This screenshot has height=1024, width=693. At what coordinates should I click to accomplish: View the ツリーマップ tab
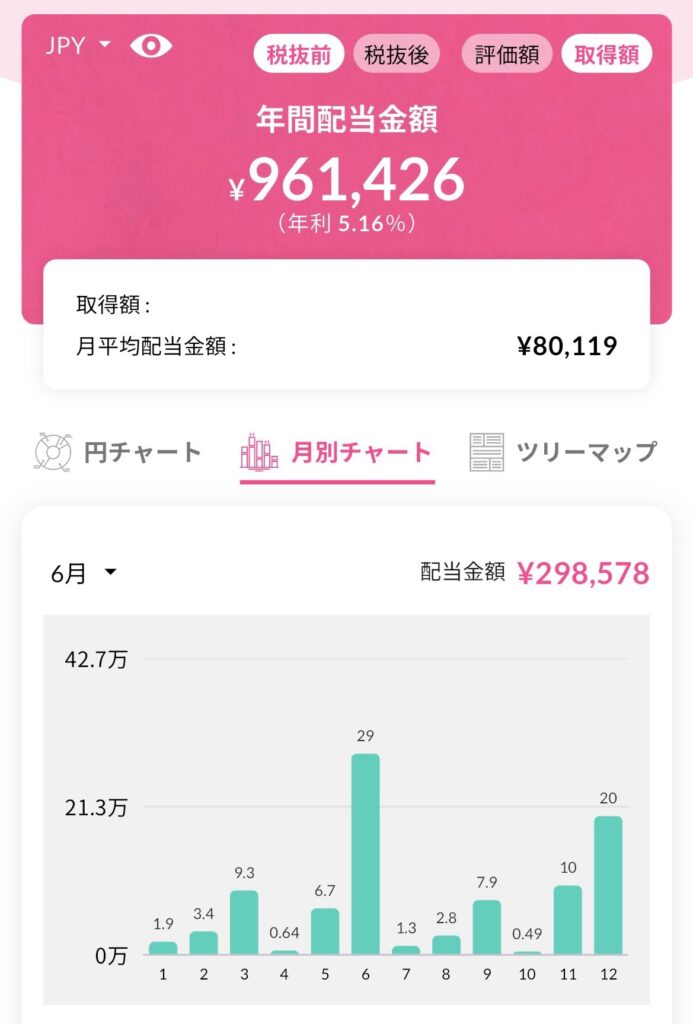click(563, 453)
